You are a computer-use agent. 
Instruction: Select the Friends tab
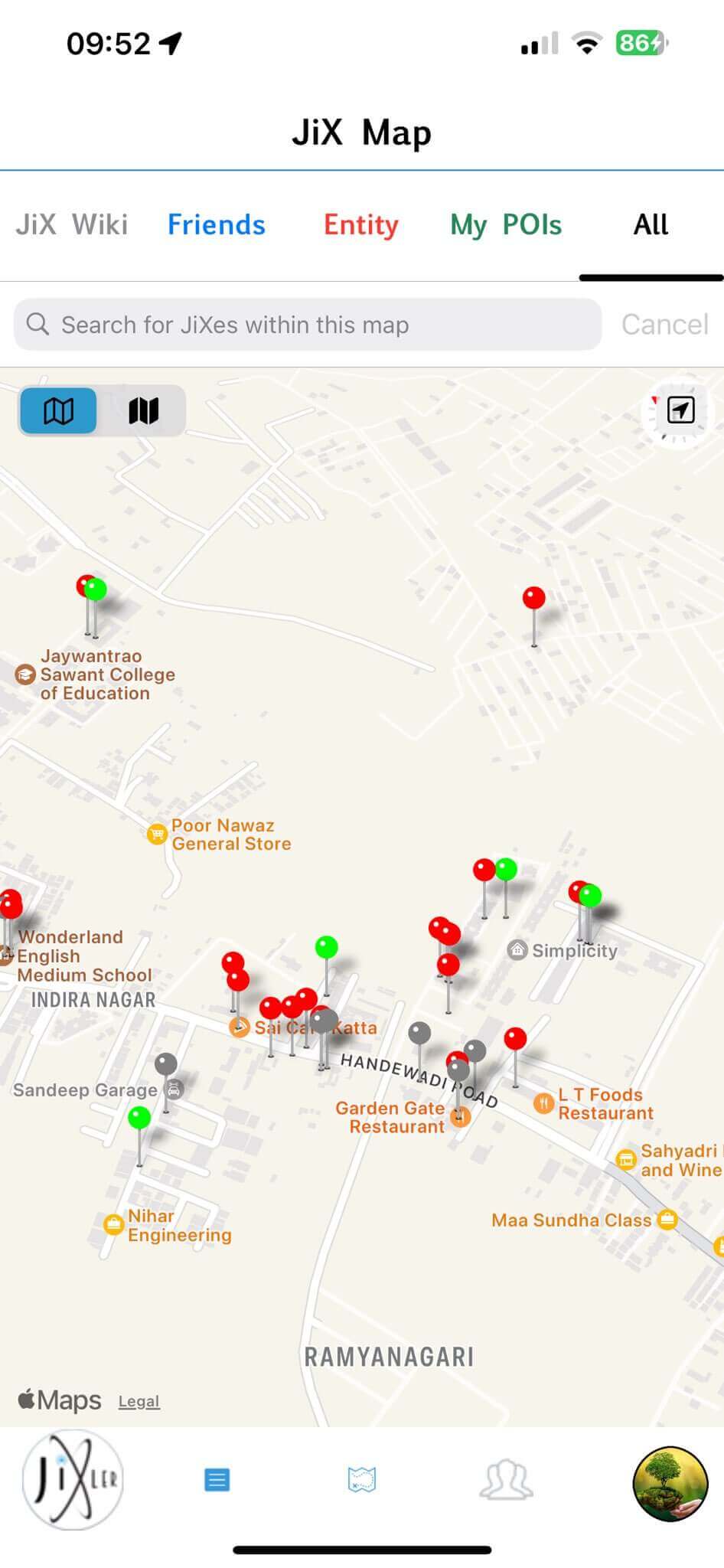pos(217,225)
